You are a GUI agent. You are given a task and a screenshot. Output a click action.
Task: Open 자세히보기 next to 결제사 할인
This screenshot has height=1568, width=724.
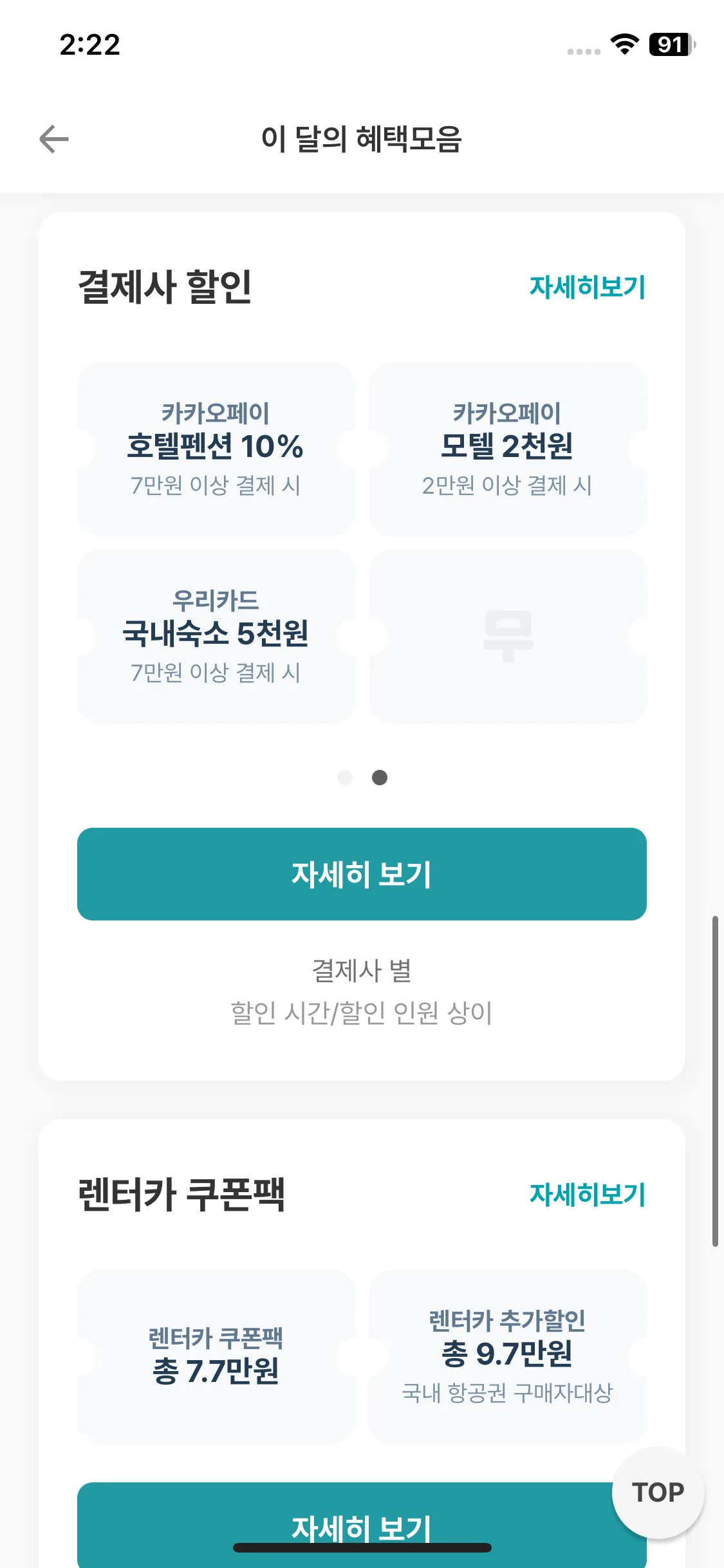[x=588, y=286]
